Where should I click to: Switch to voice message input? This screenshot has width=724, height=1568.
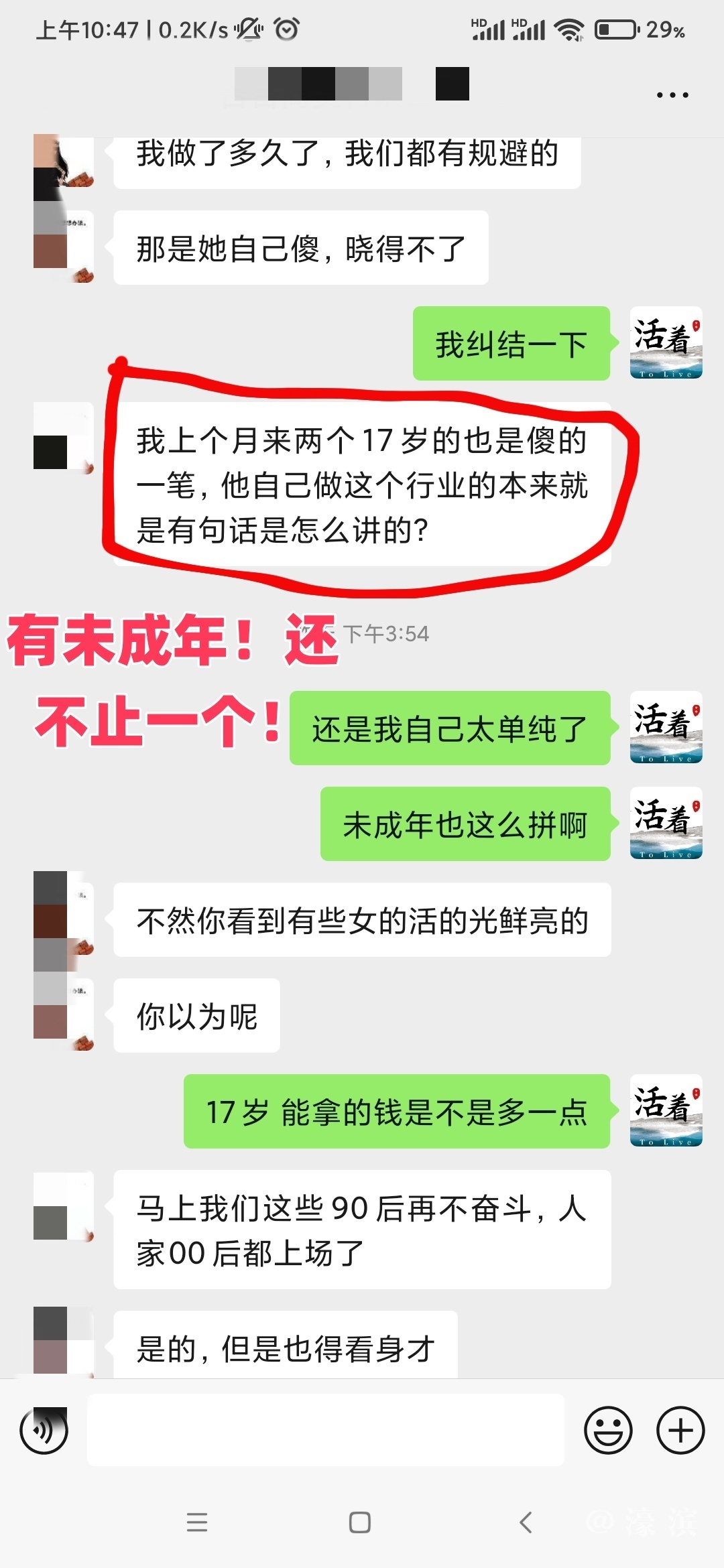(44, 1430)
